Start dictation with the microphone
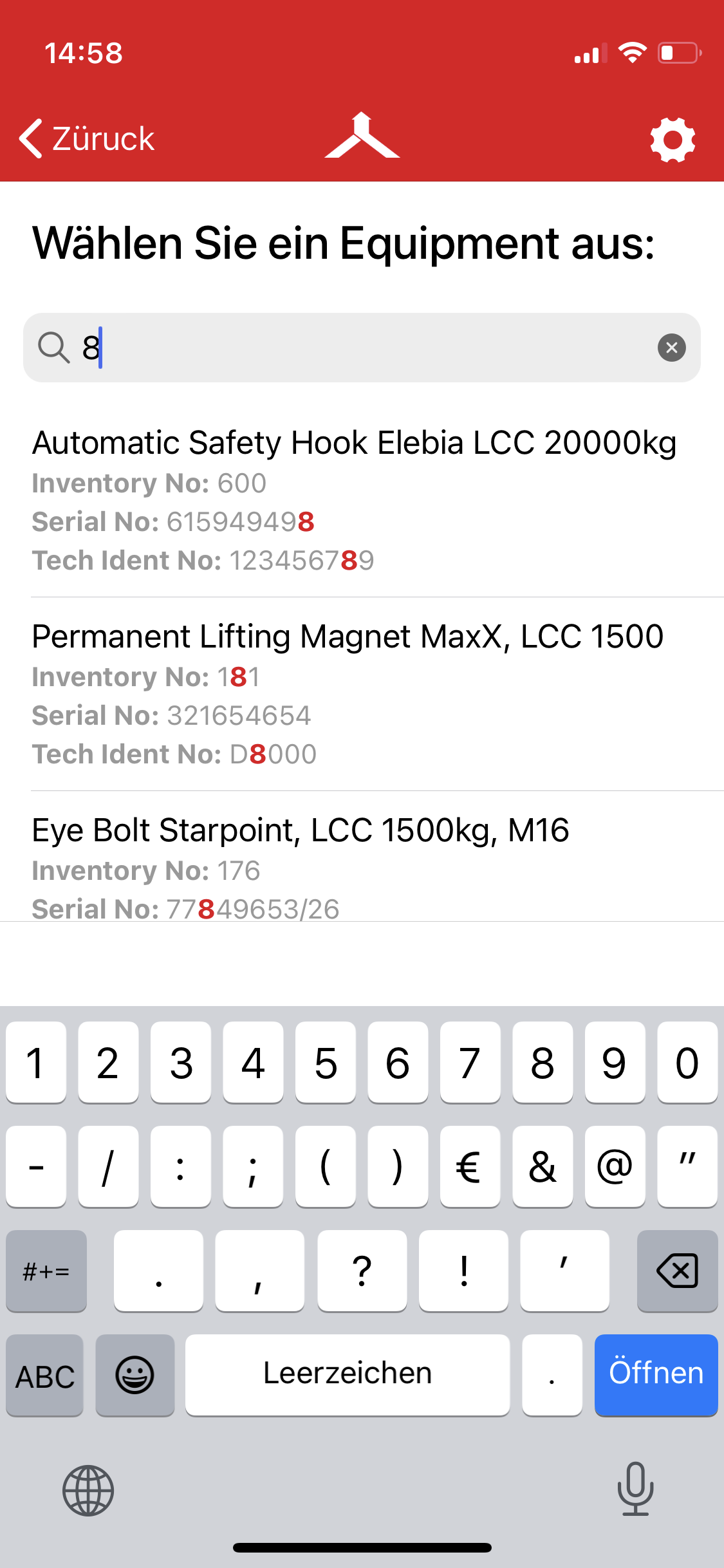The width and height of the screenshot is (724, 1568). click(635, 1488)
